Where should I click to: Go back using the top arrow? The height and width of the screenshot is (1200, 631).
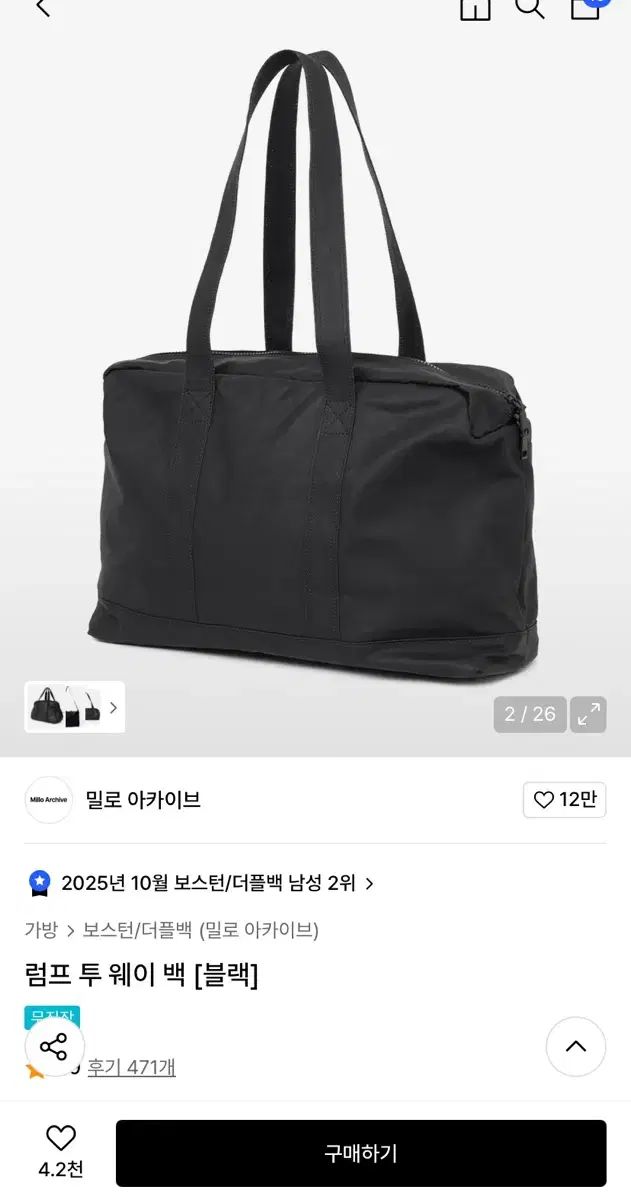pyautogui.click(x=42, y=9)
